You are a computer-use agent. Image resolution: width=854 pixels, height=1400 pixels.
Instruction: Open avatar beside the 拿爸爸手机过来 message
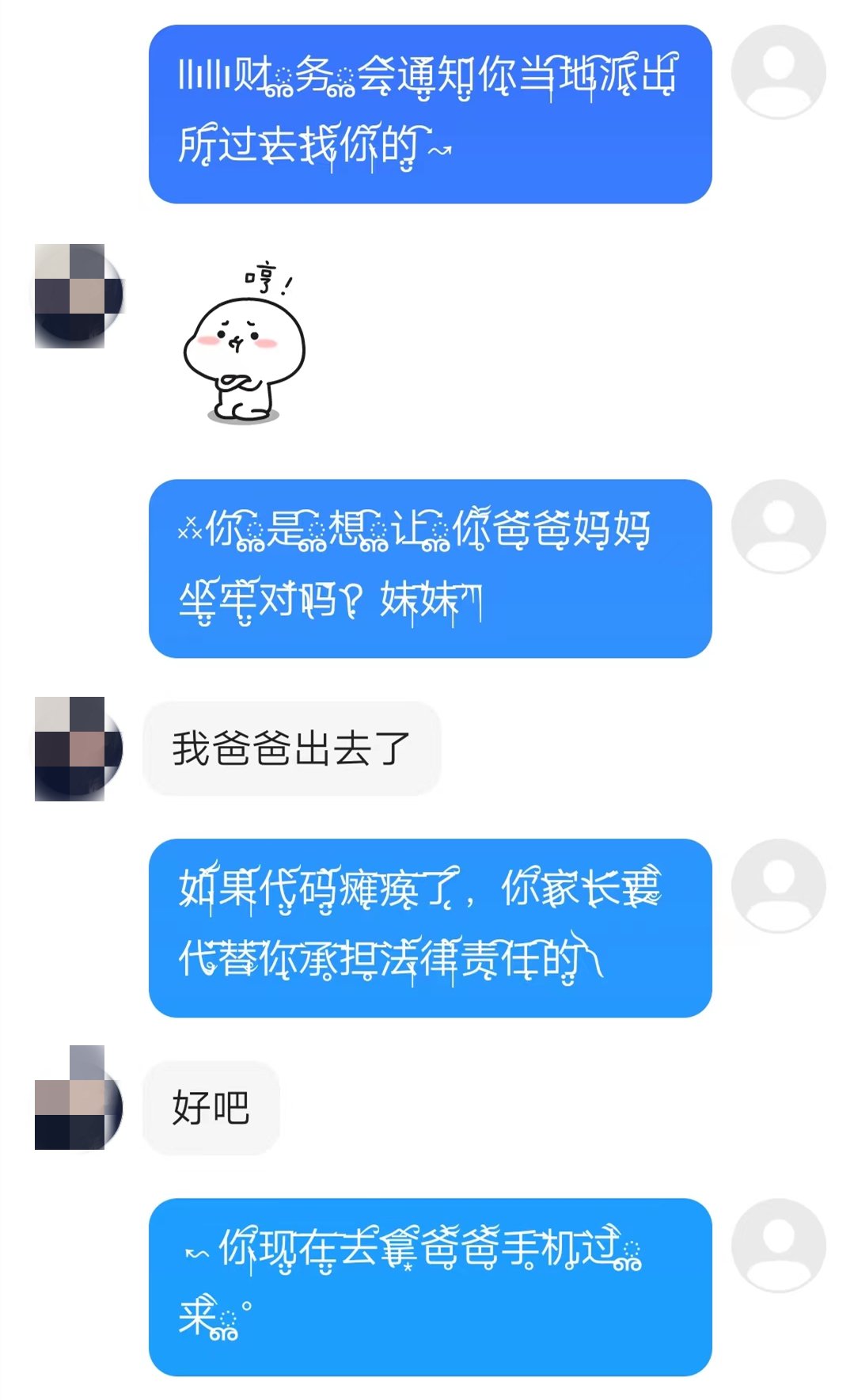(x=778, y=1245)
